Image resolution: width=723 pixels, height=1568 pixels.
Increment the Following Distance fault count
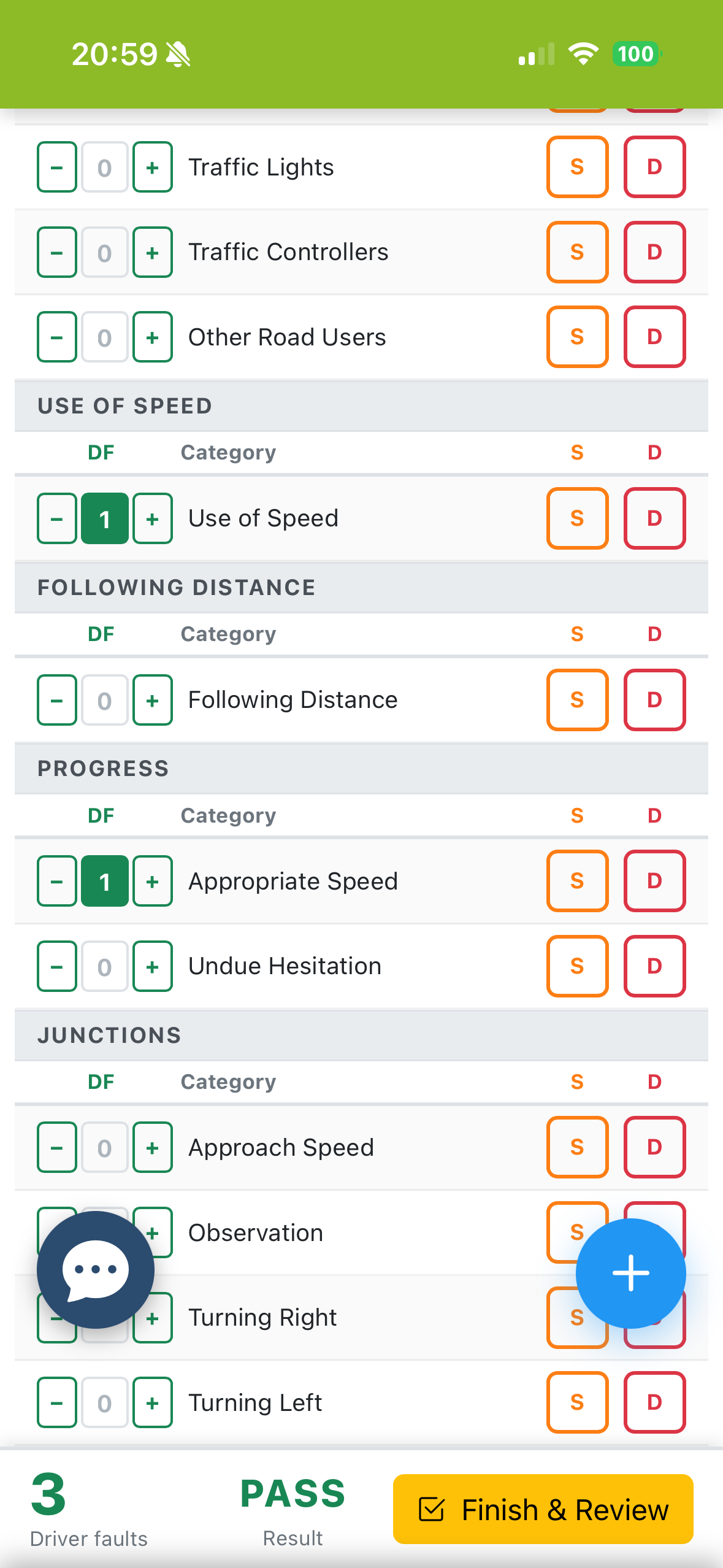(x=152, y=700)
